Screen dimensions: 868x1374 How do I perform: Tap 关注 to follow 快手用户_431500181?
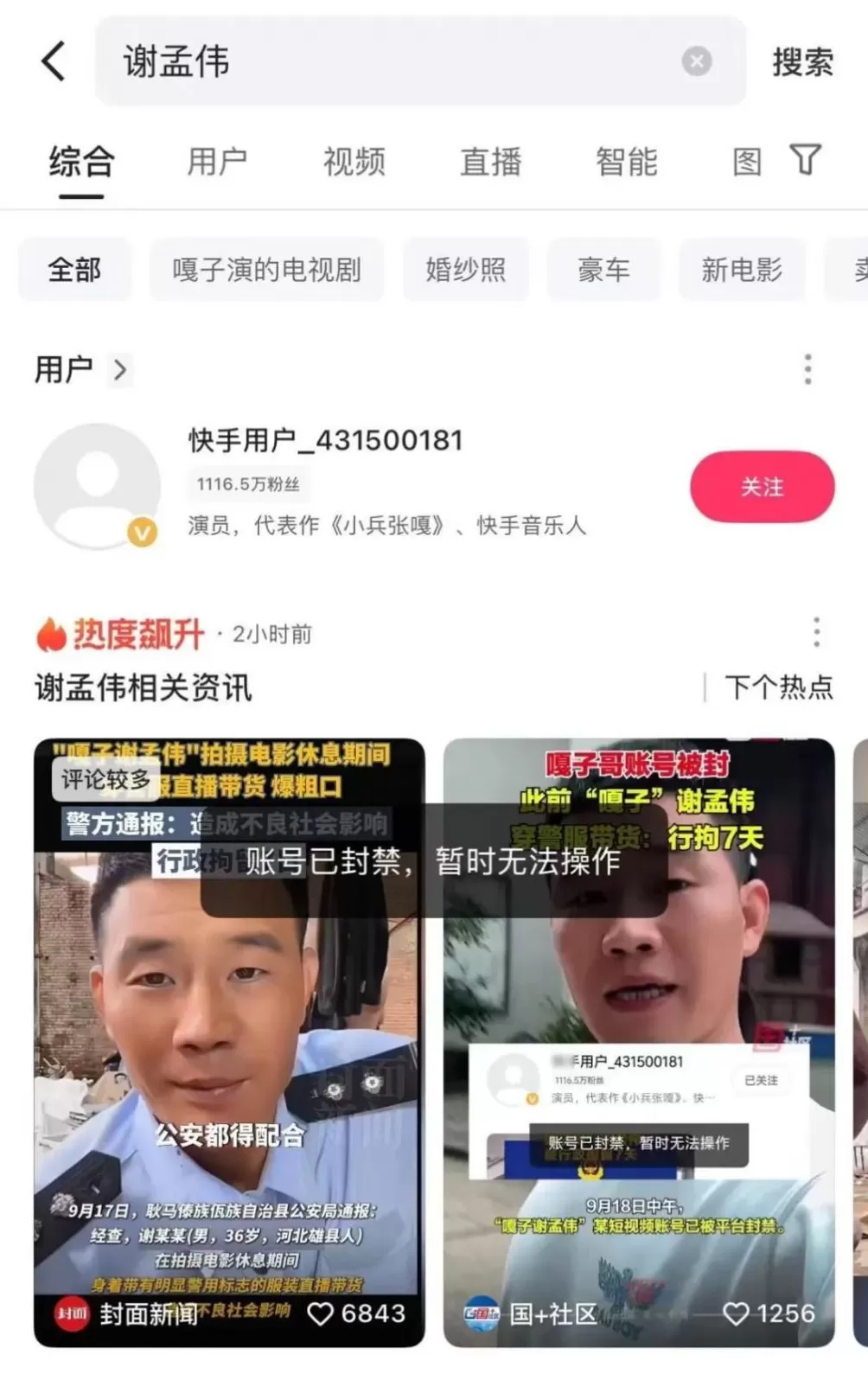[761, 487]
